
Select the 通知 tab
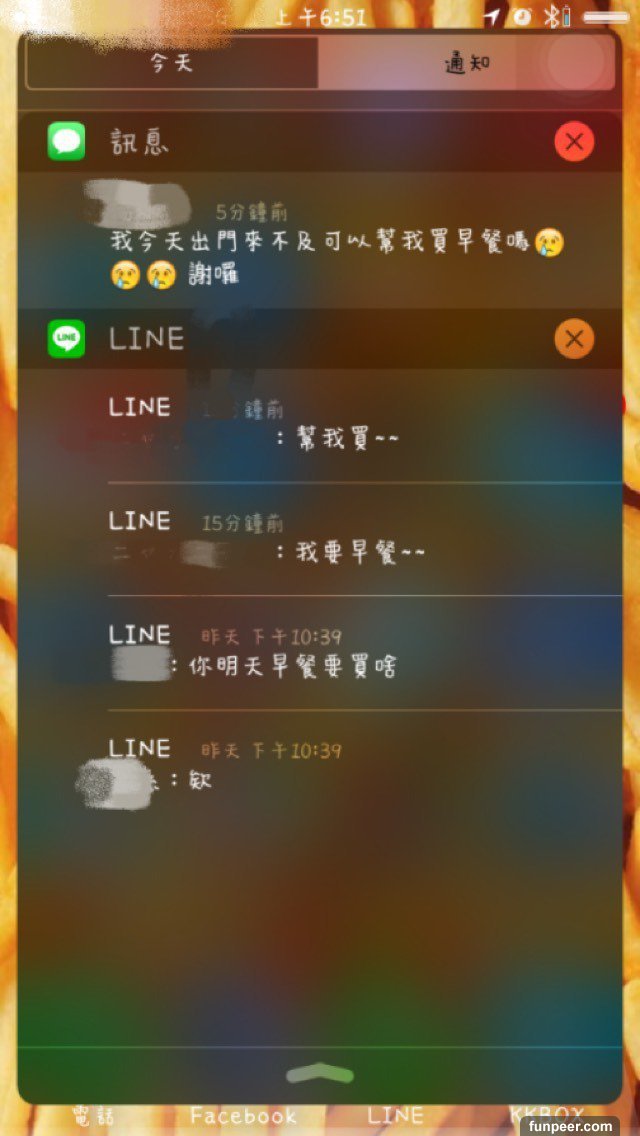pos(466,64)
